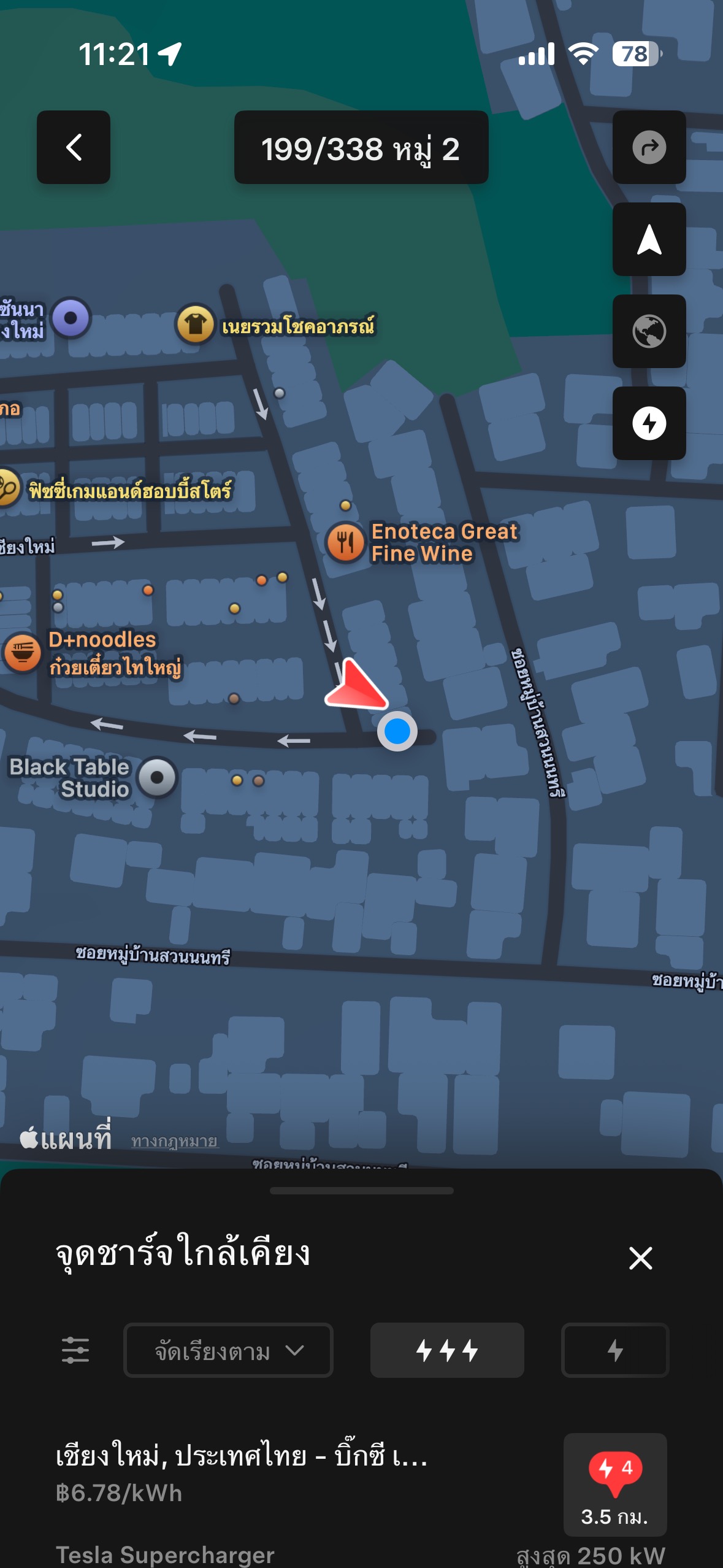The image size is (723, 1568).
Task: Select the triple-bolt fast charger filter
Action: [447, 1350]
